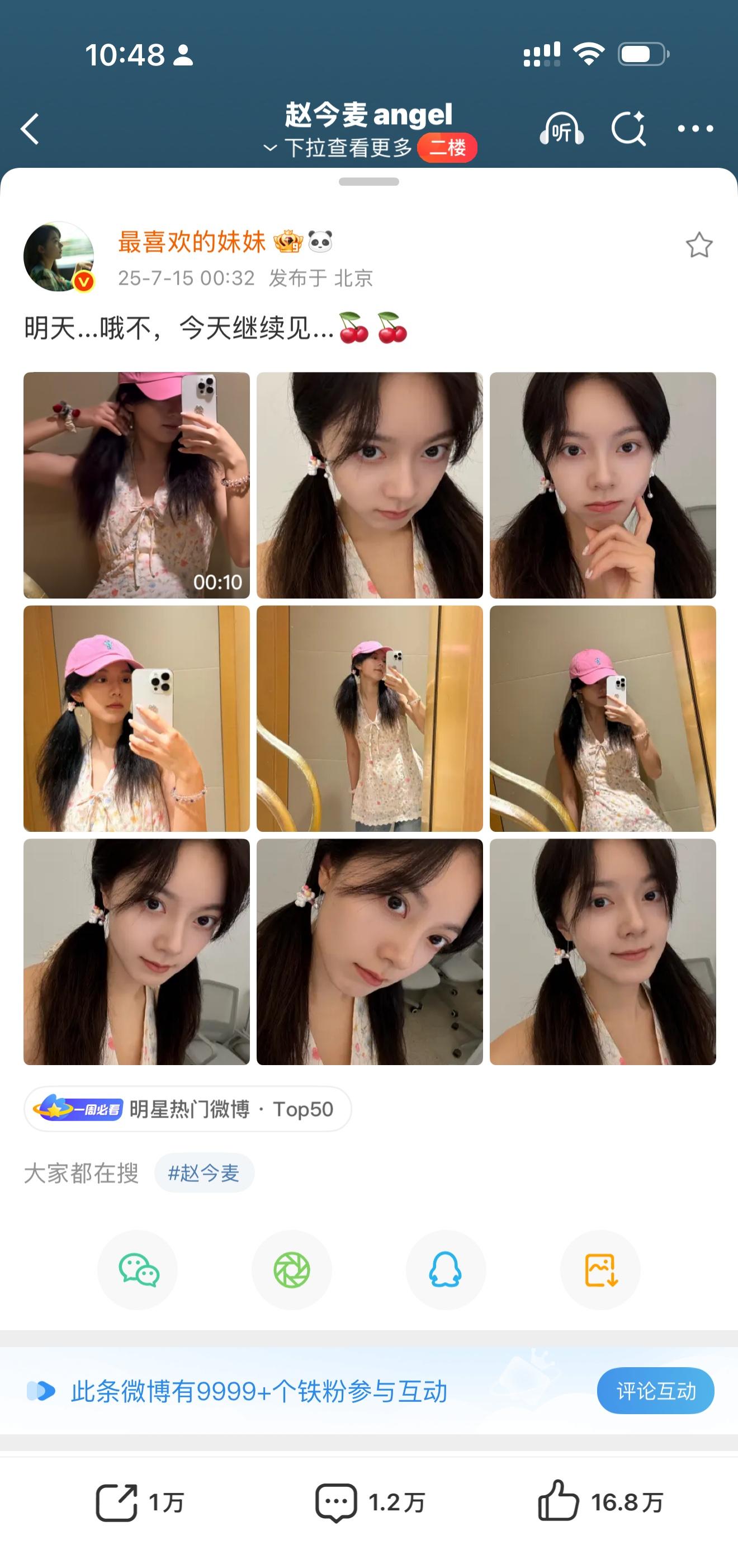This screenshot has width=738, height=1568.
Task: Share post to QQ
Action: point(446,1270)
